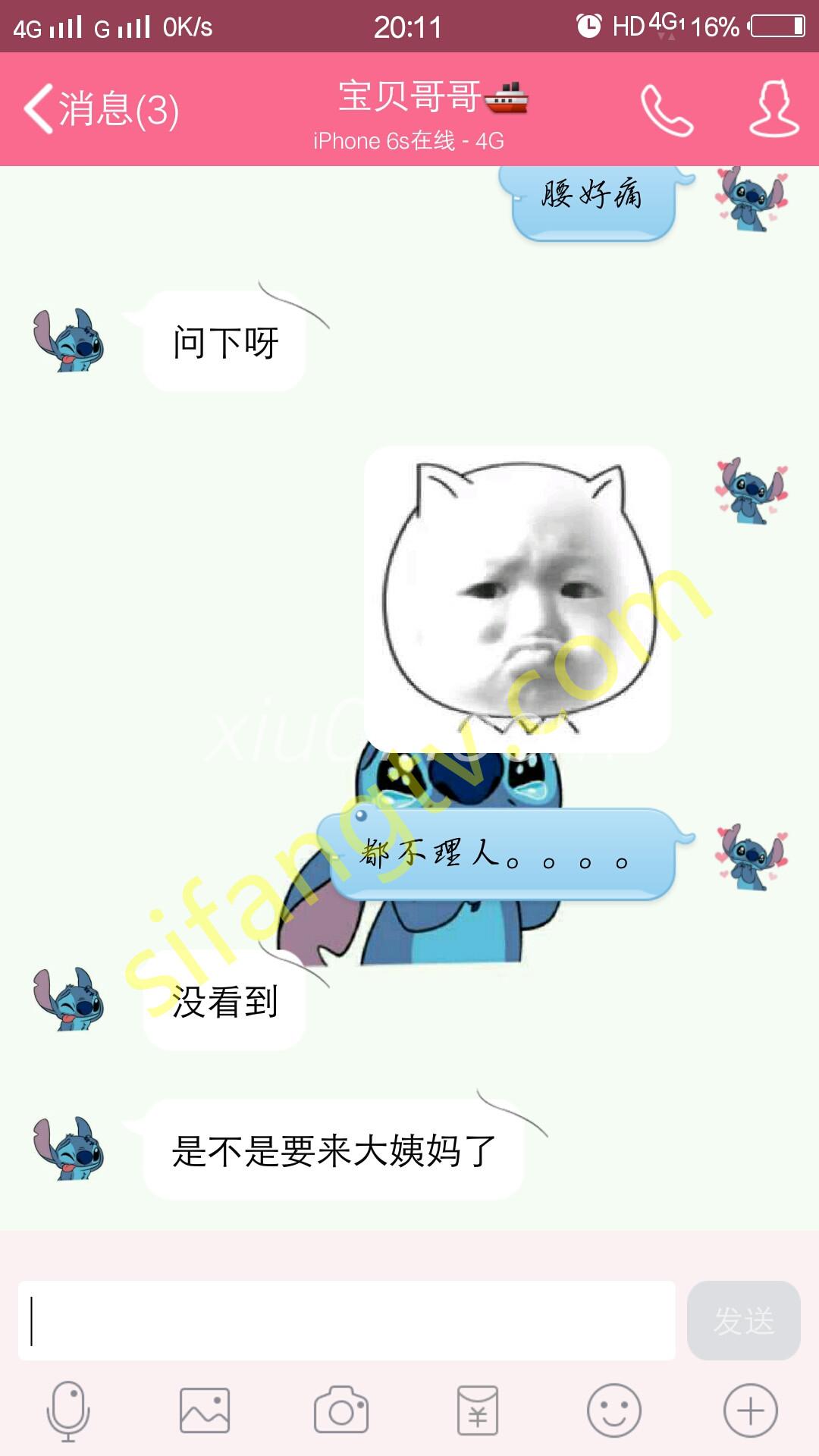Tap my avatar beside 腰好痛 message

[752, 199]
